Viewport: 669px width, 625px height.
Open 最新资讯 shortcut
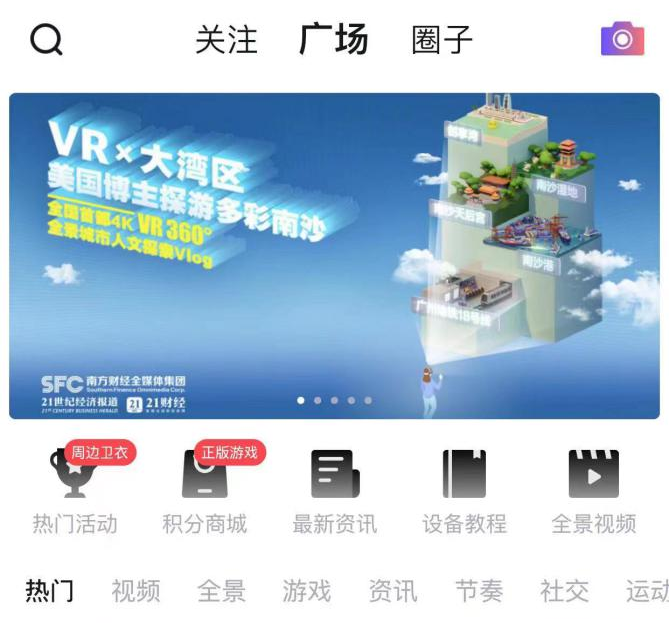334,490
